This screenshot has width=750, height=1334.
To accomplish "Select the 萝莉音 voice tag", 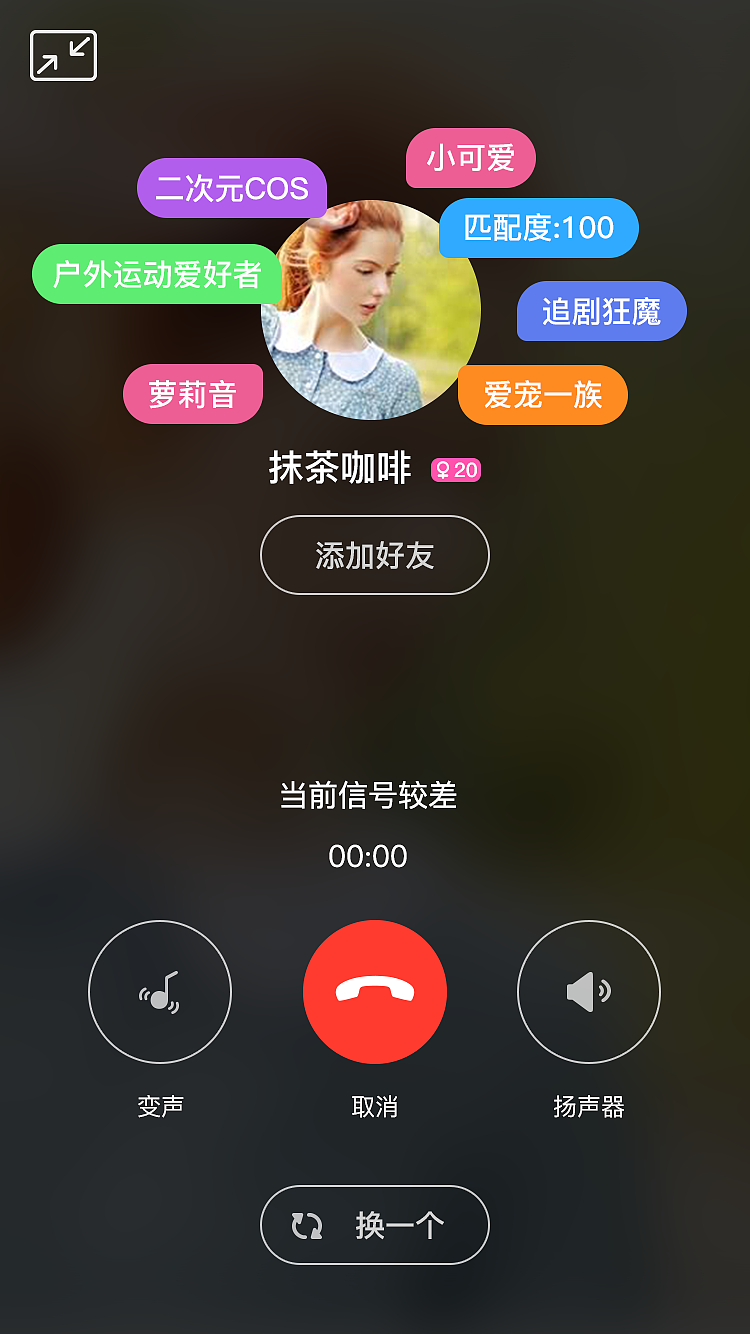I will click(193, 393).
